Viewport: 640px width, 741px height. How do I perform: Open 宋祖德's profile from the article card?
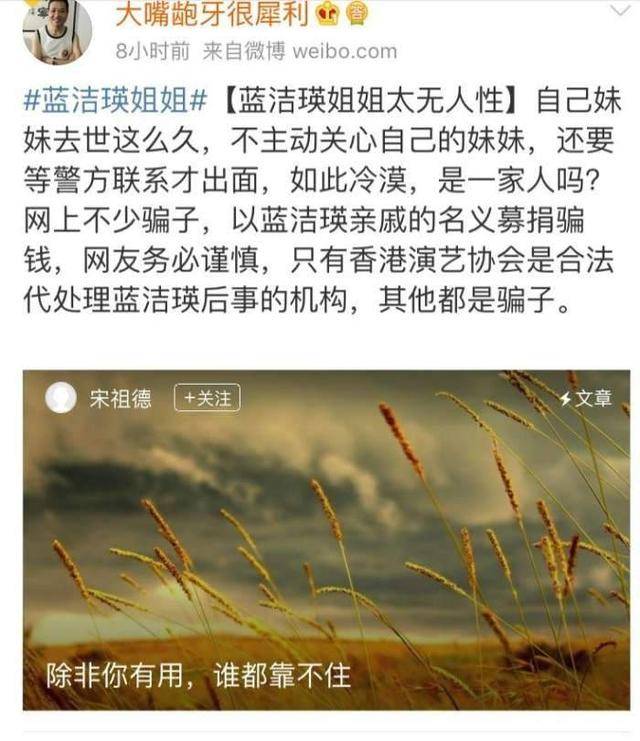[120, 398]
